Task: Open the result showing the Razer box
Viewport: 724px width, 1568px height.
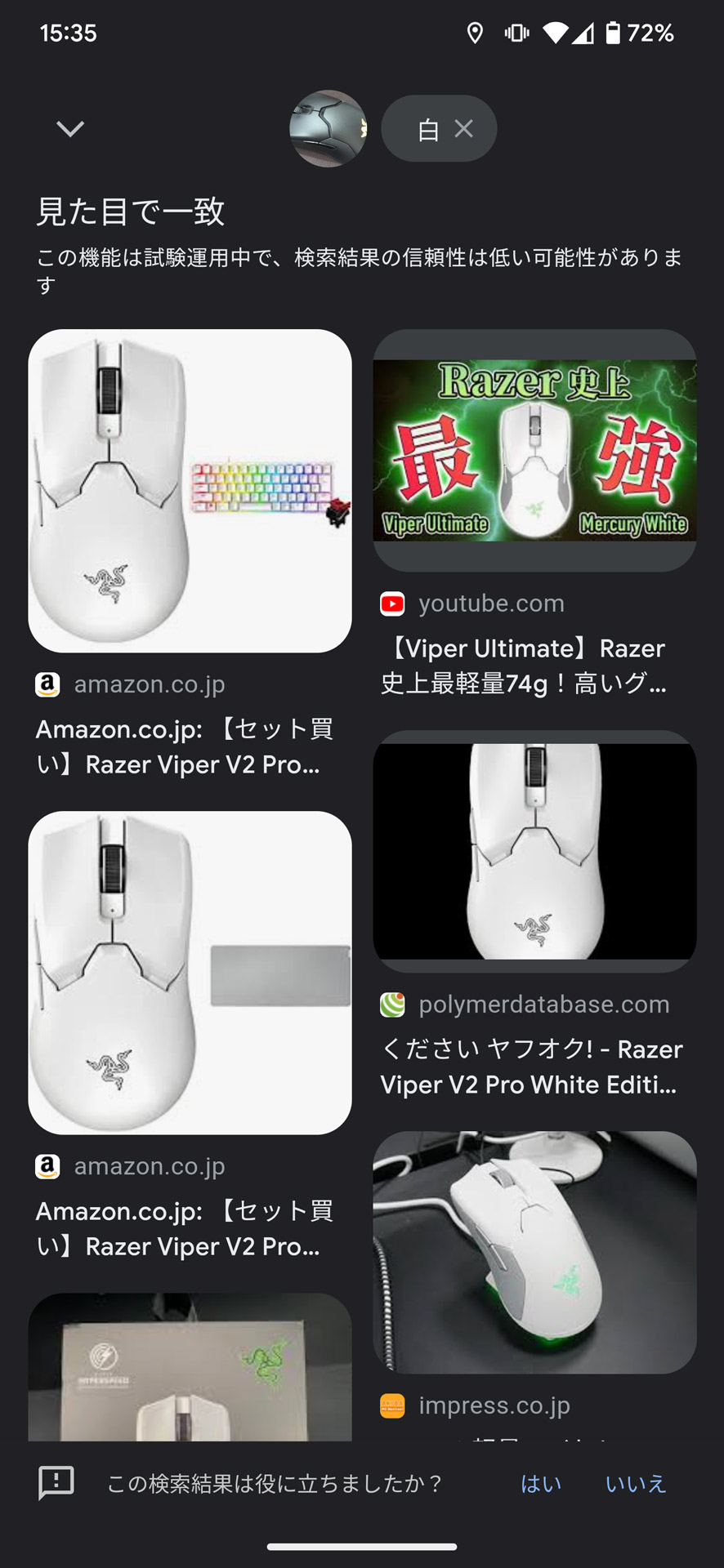Action: (x=190, y=1366)
